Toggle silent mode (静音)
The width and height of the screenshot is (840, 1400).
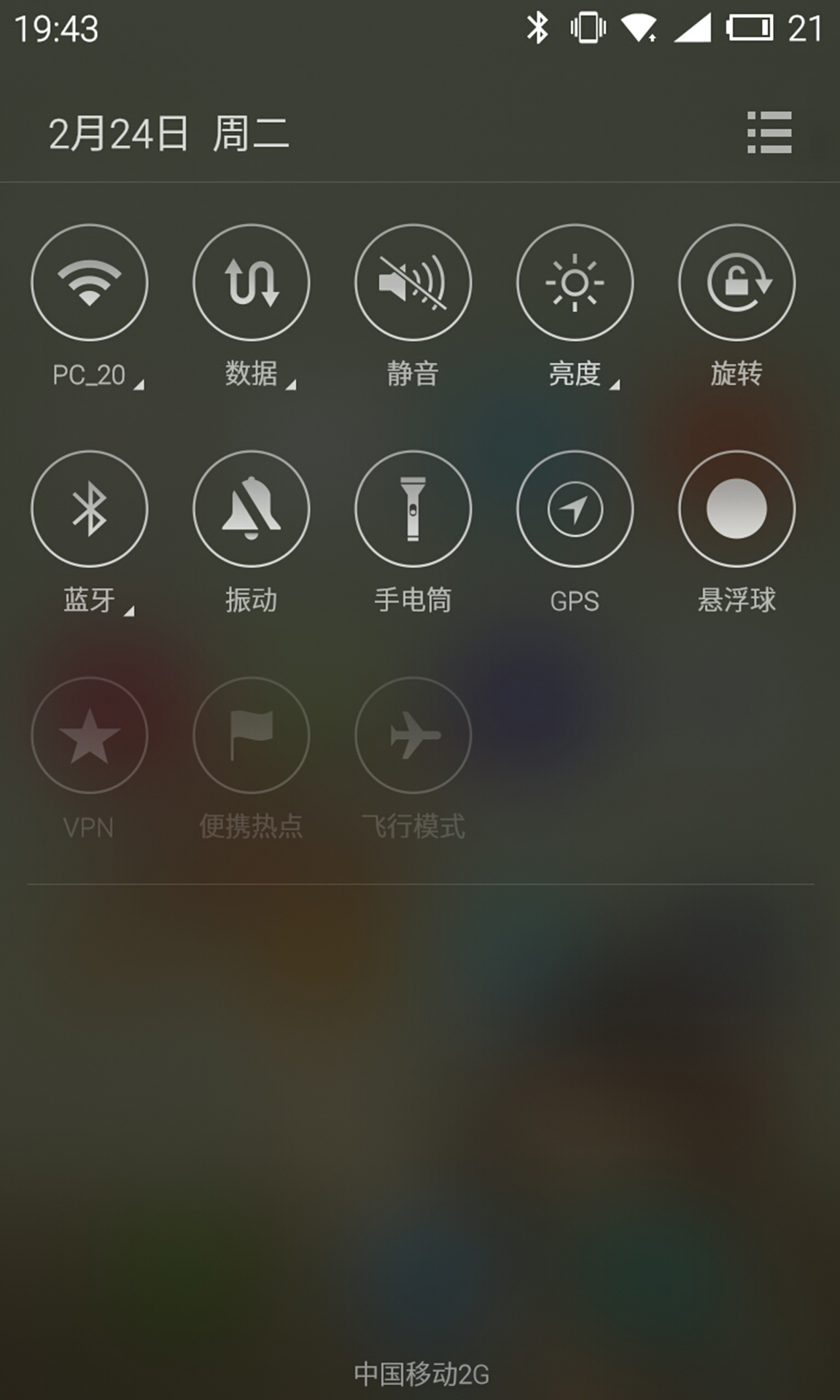413,283
